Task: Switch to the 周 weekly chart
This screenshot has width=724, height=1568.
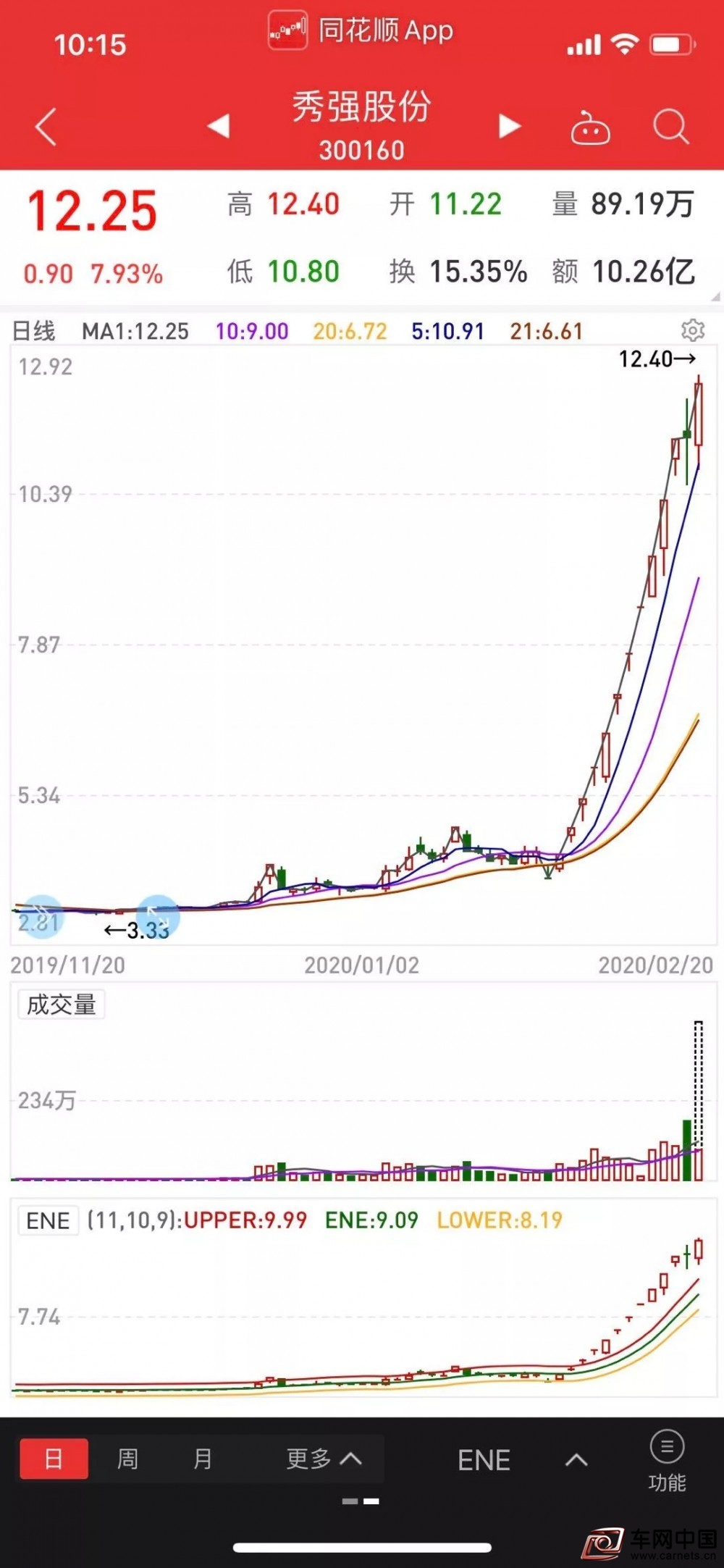Action: click(x=127, y=1459)
